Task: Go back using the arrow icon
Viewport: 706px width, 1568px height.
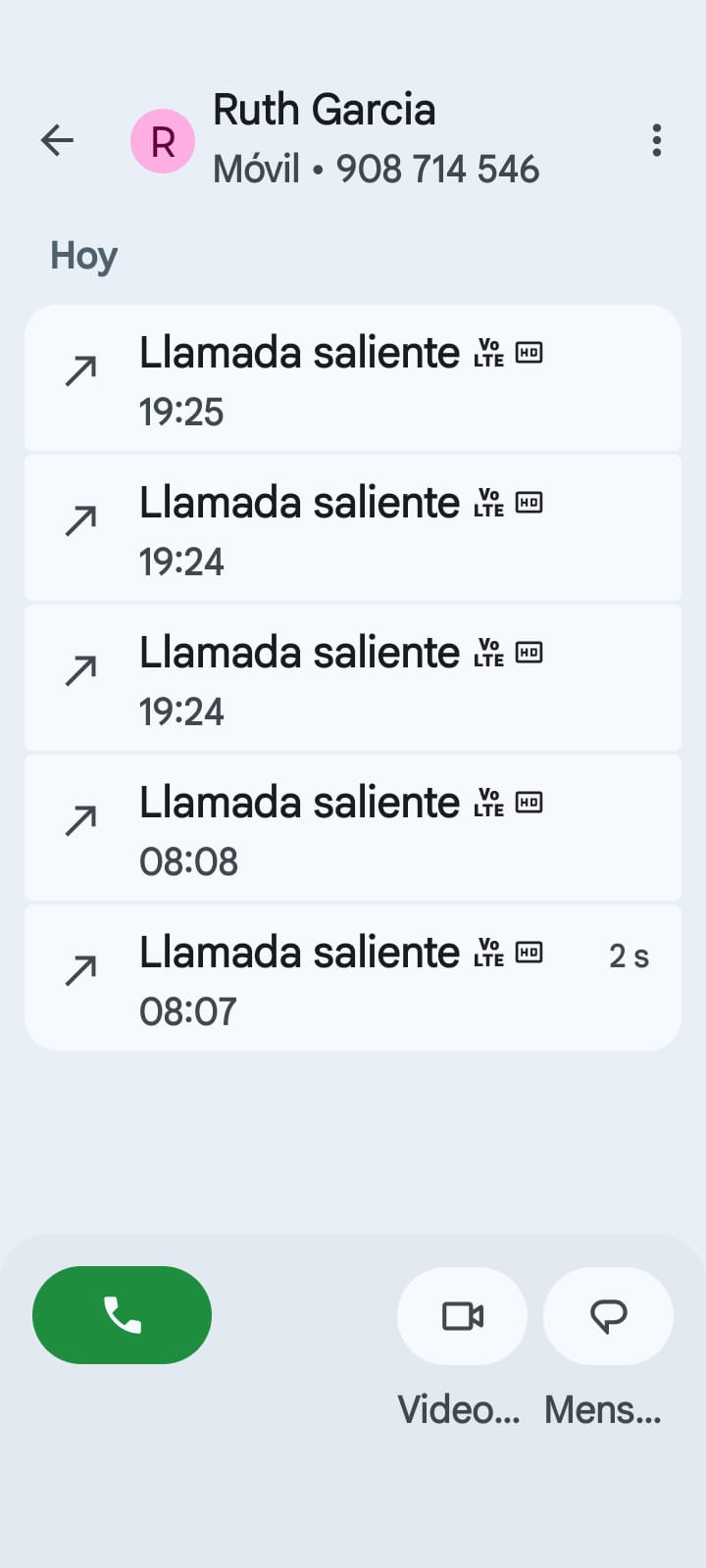Action: (57, 140)
